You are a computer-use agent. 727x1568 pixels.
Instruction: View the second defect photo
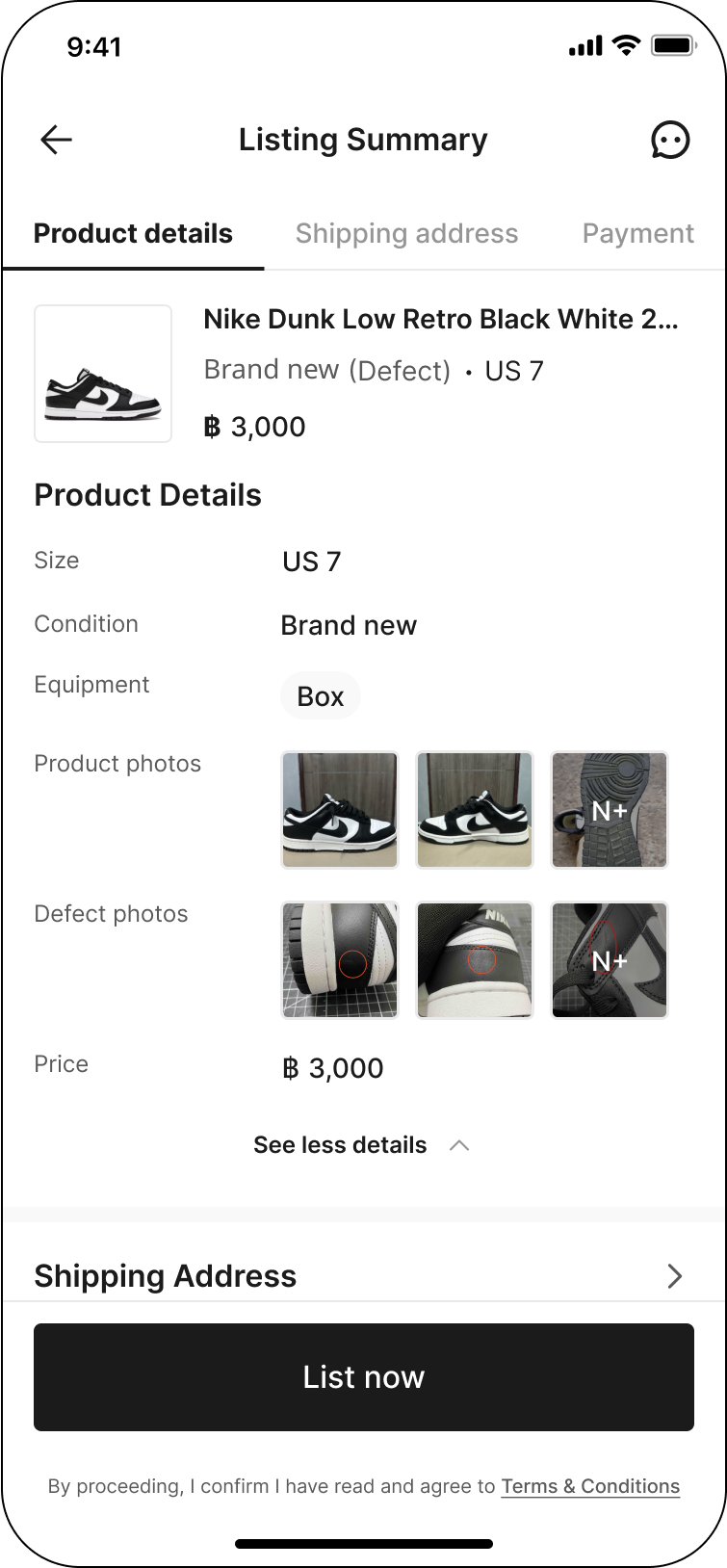[x=475, y=960]
